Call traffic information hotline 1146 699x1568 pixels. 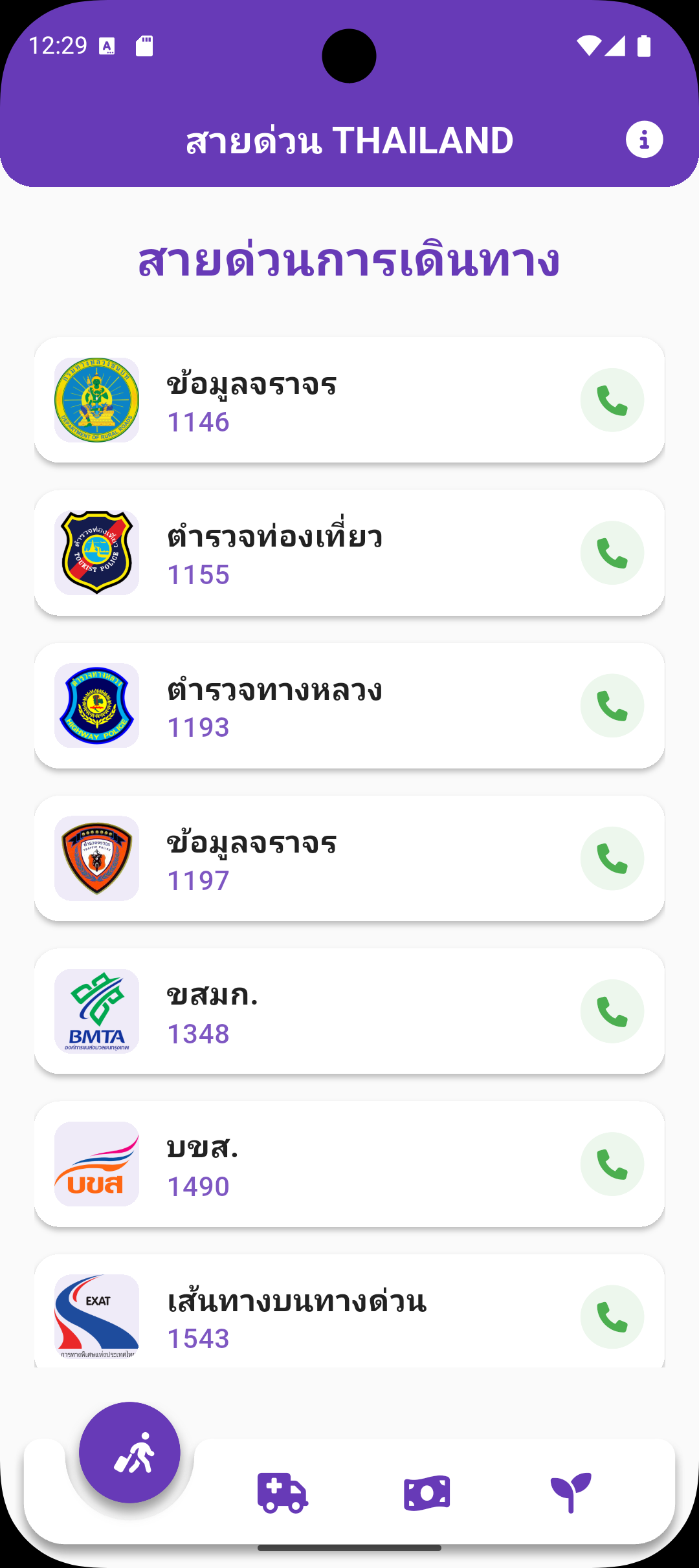point(612,400)
